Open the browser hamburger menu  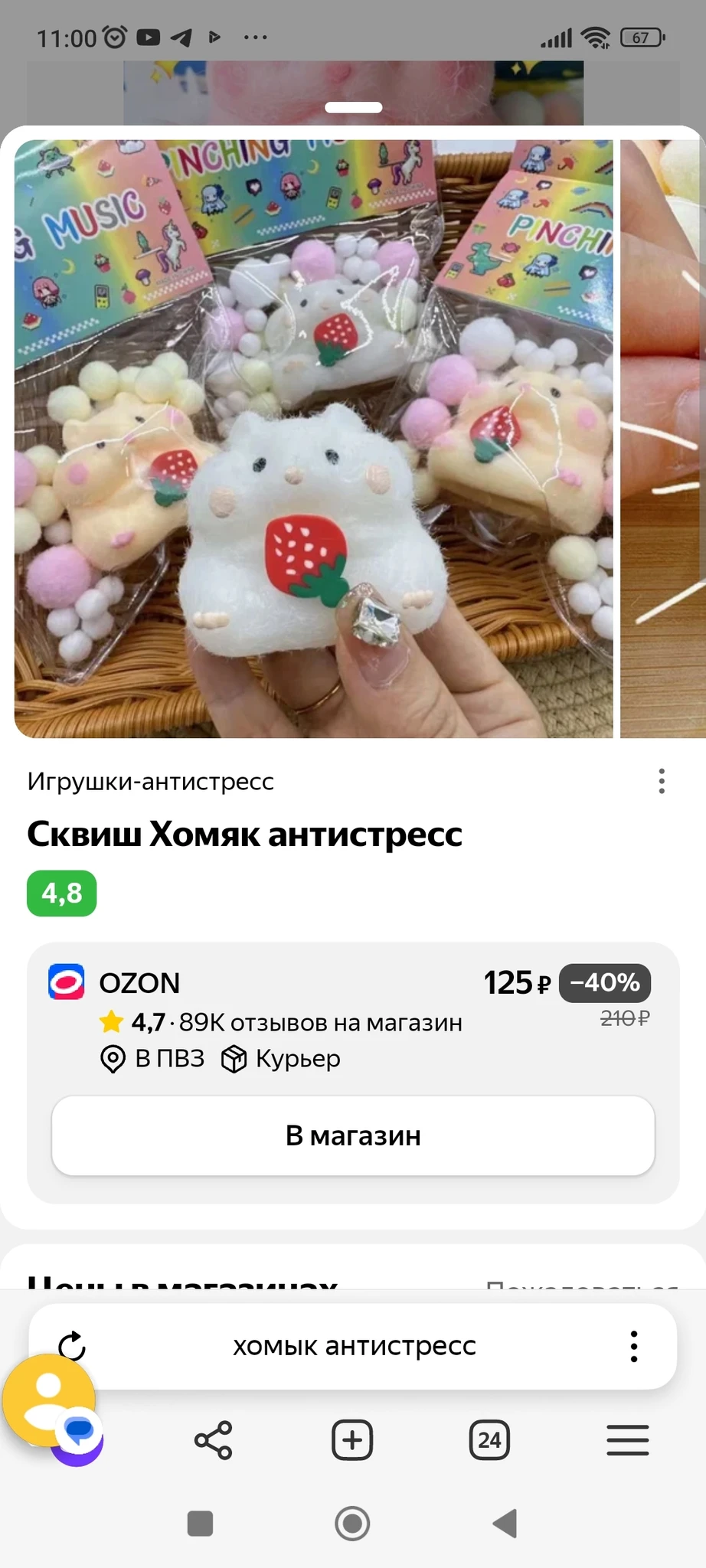(627, 1440)
